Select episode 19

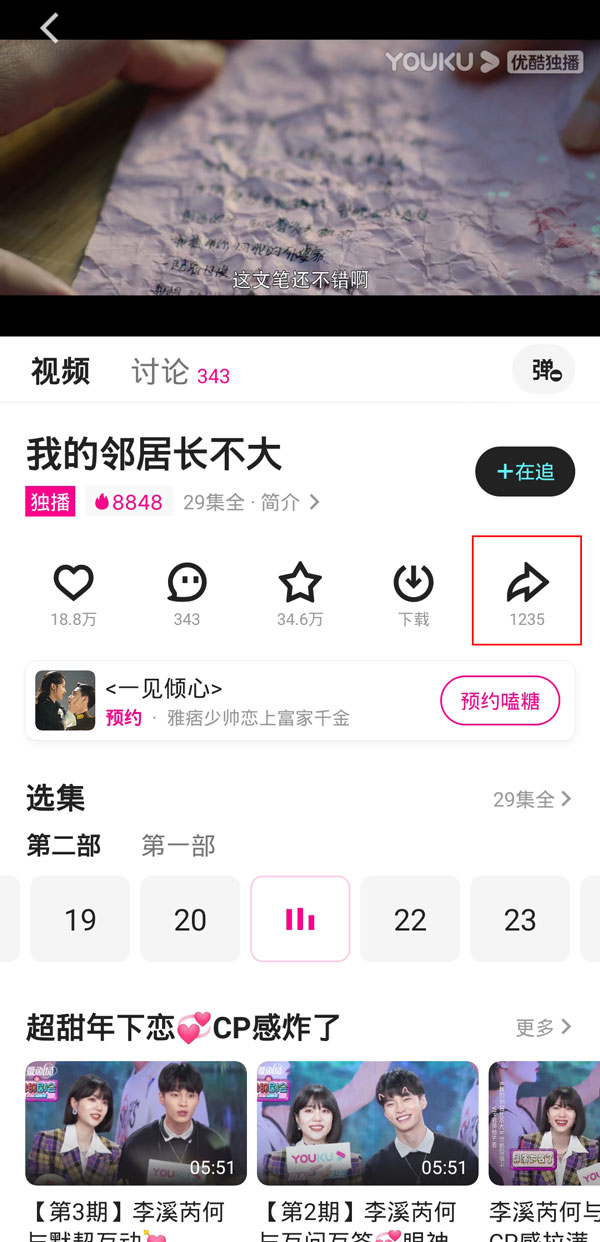80,919
